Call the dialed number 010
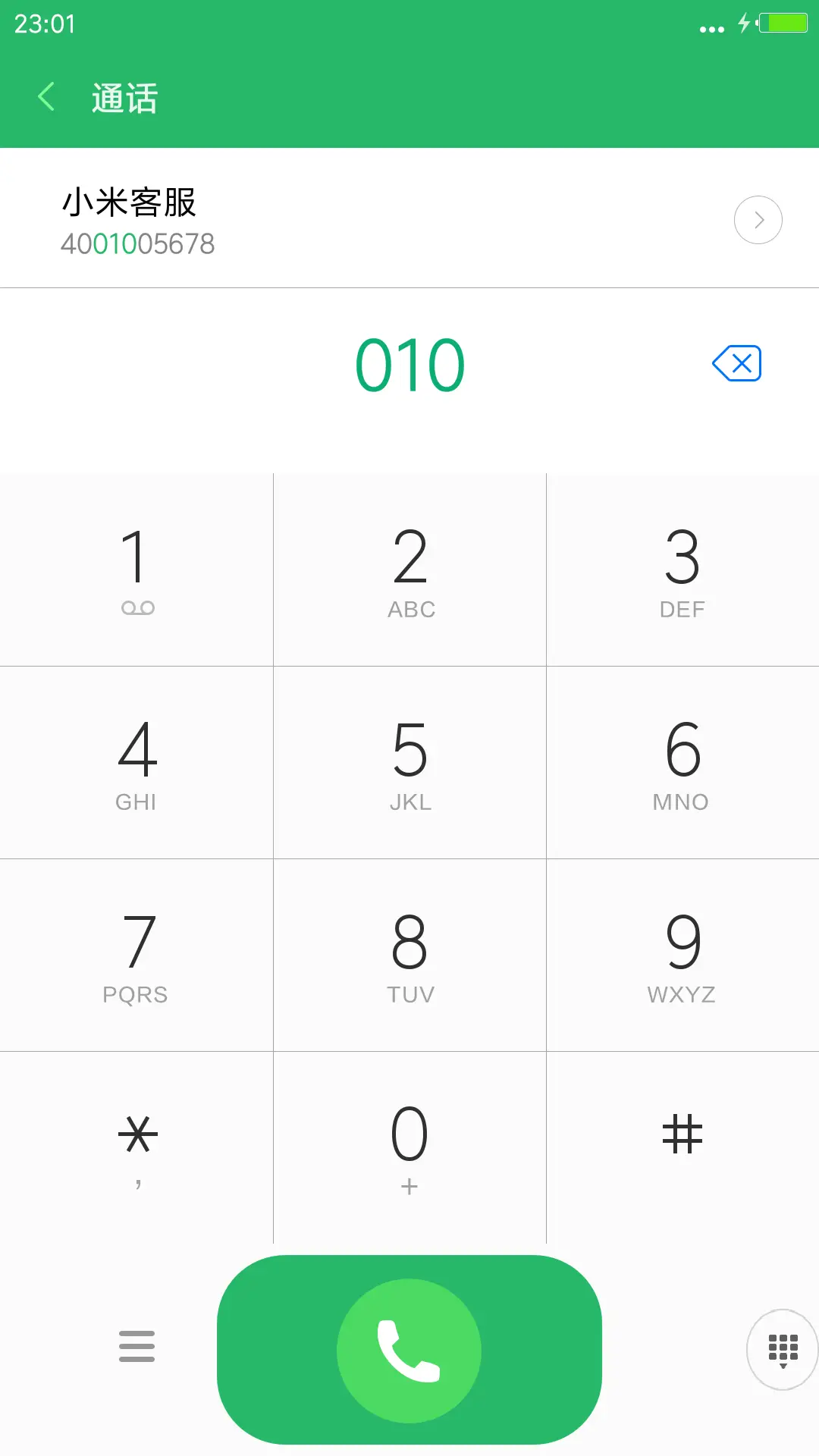 (409, 1350)
